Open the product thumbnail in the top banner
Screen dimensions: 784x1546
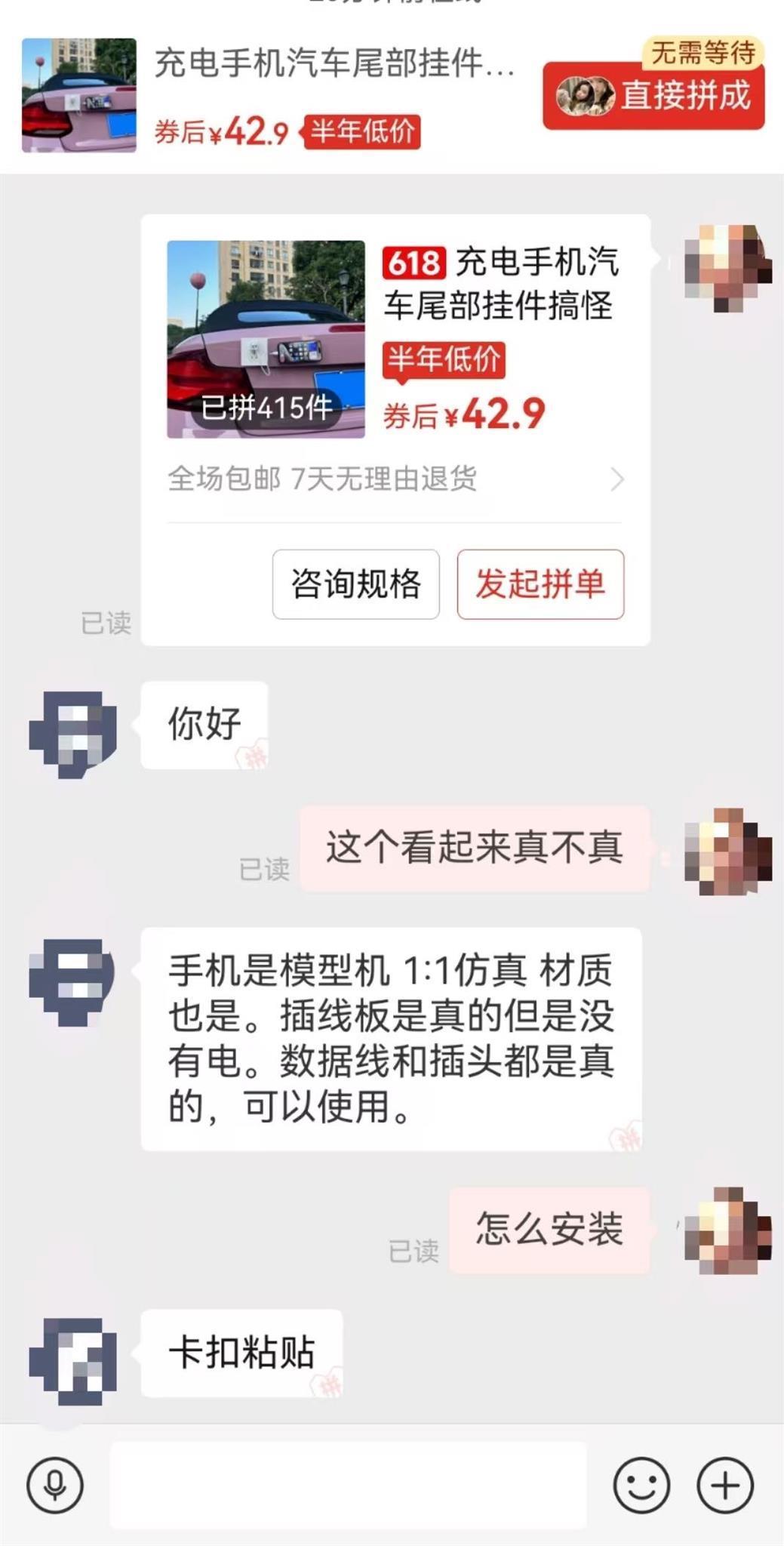[79, 96]
